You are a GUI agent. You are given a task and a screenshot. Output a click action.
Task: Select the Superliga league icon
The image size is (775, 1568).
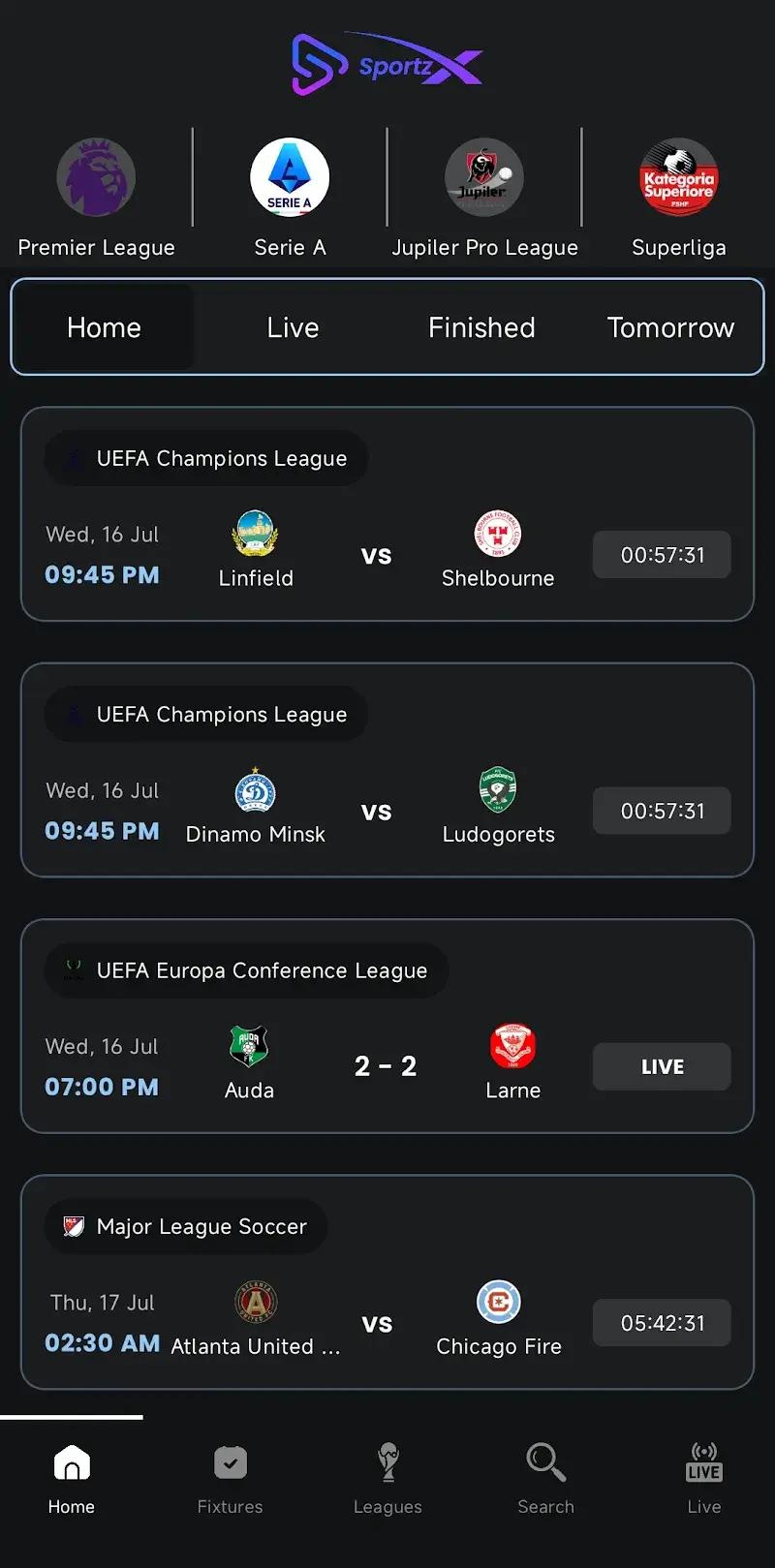coord(677,177)
